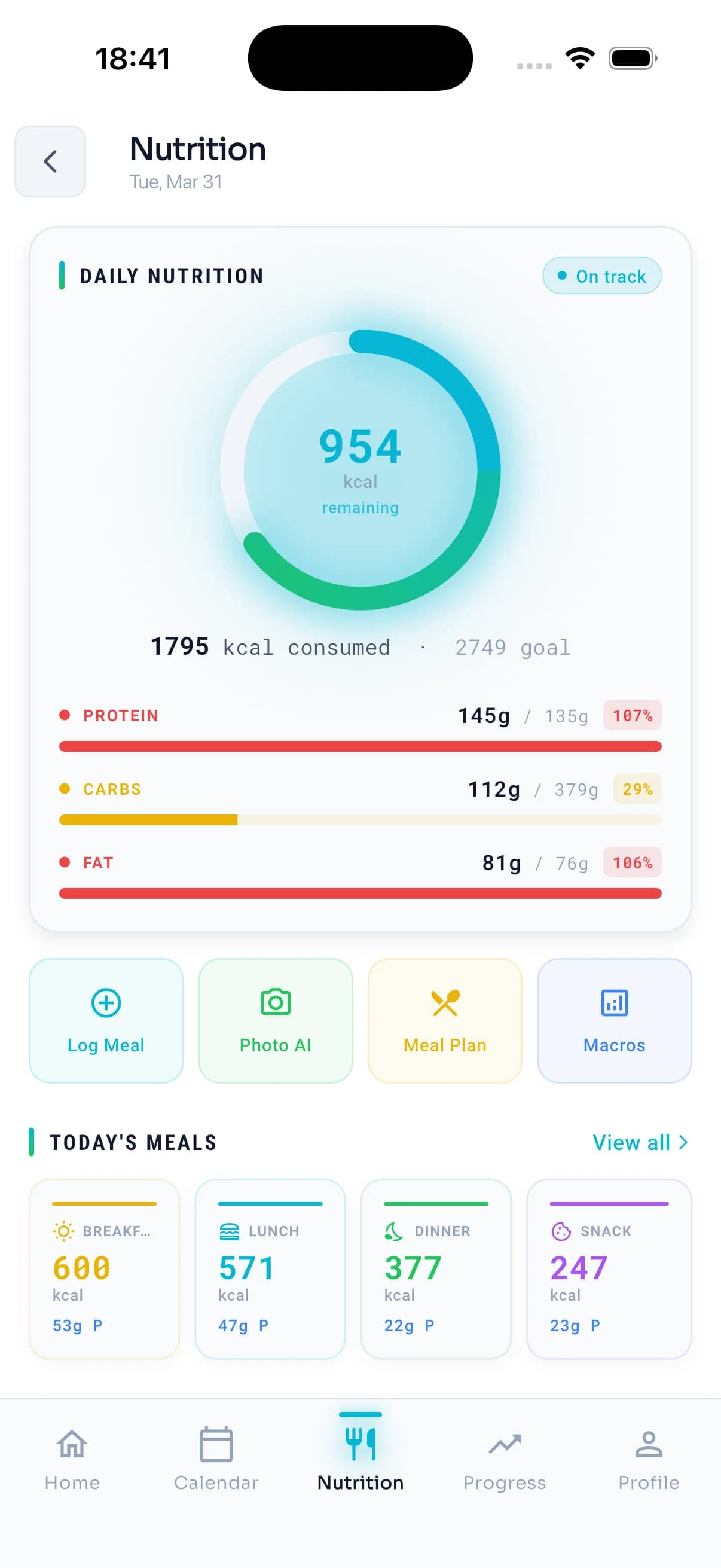
Task: Tap the back chevron arrow
Action: [x=50, y=161]
